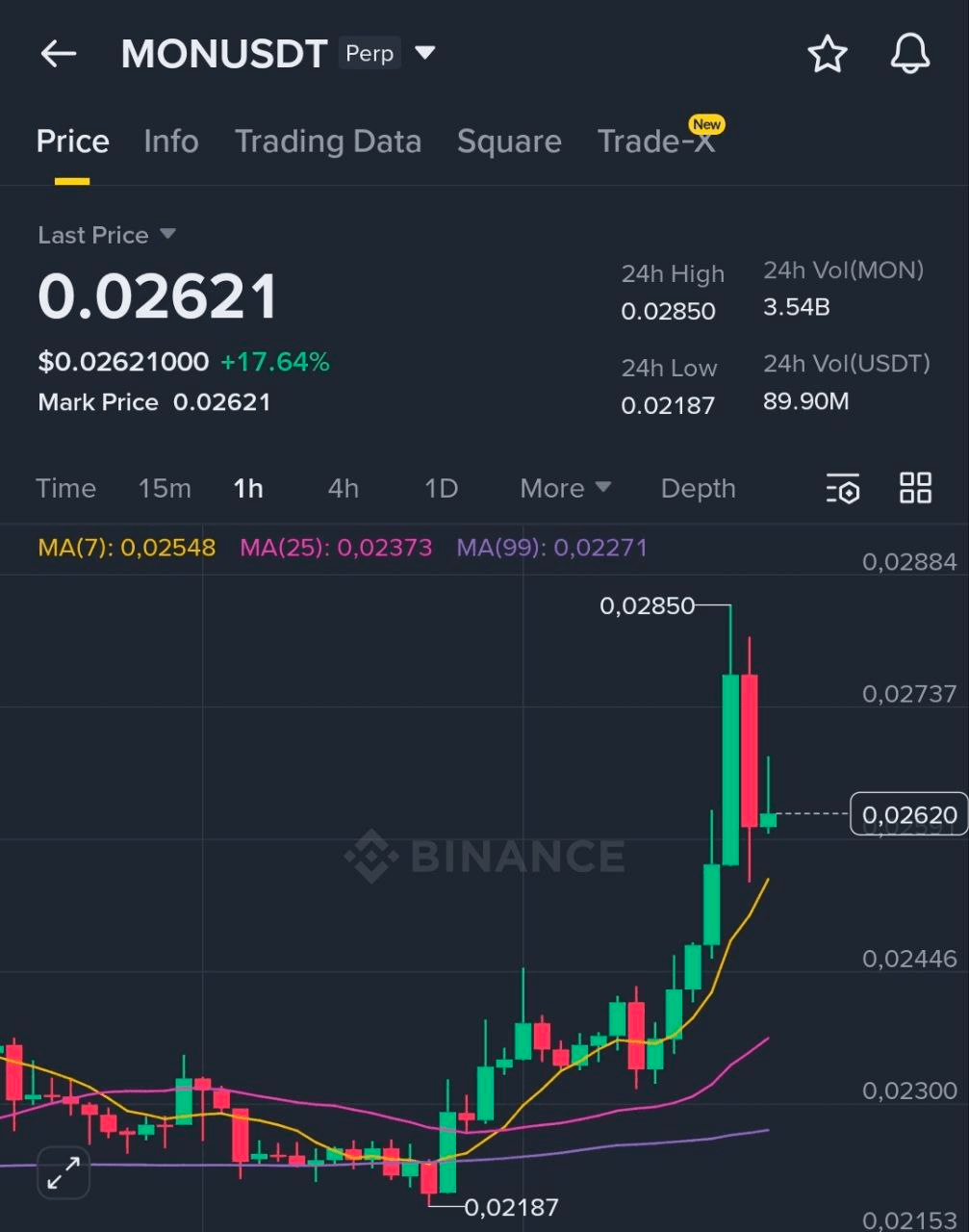Select the 15m chart interval
This screenshot has height=1232, width=969.
click(x=165, y=488)
